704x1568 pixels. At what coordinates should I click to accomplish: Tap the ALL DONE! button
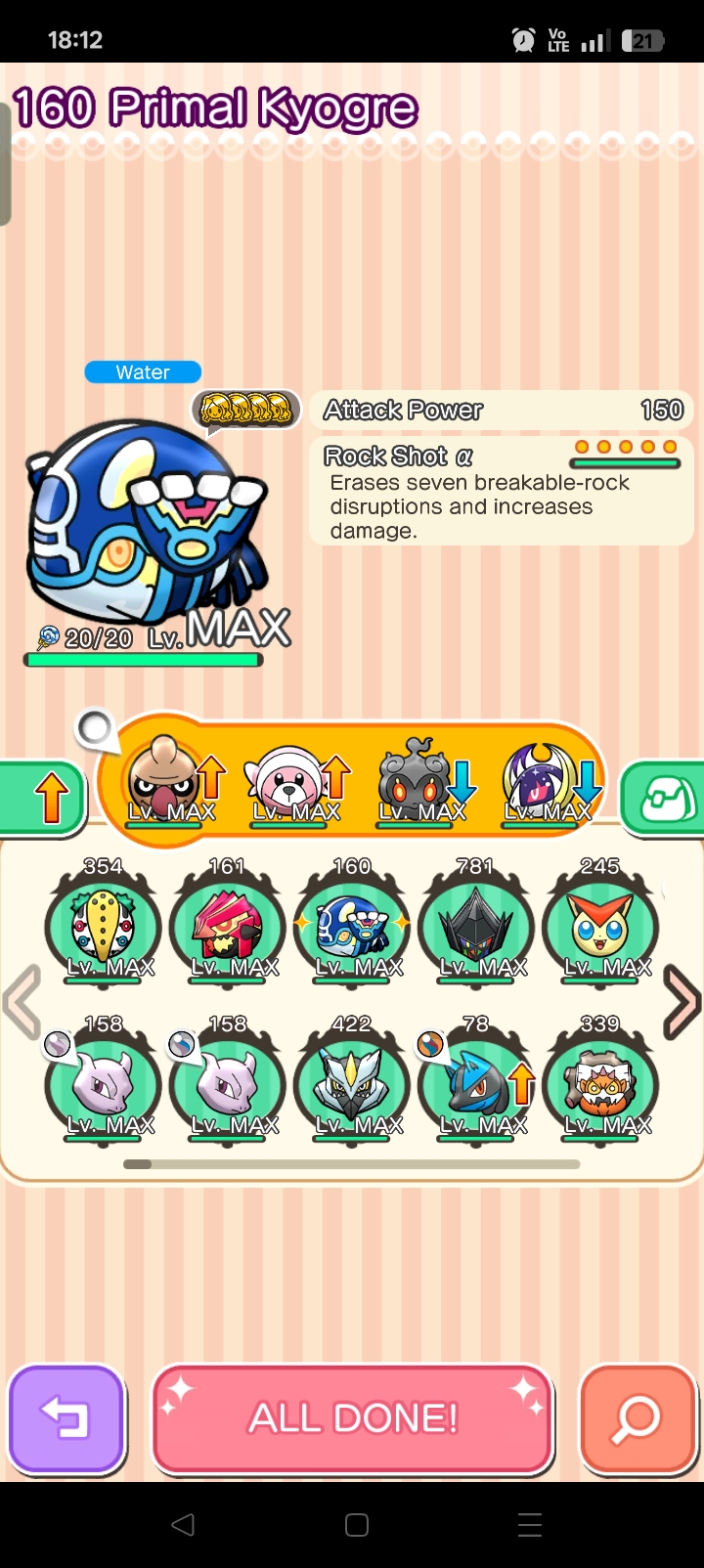353,1417
